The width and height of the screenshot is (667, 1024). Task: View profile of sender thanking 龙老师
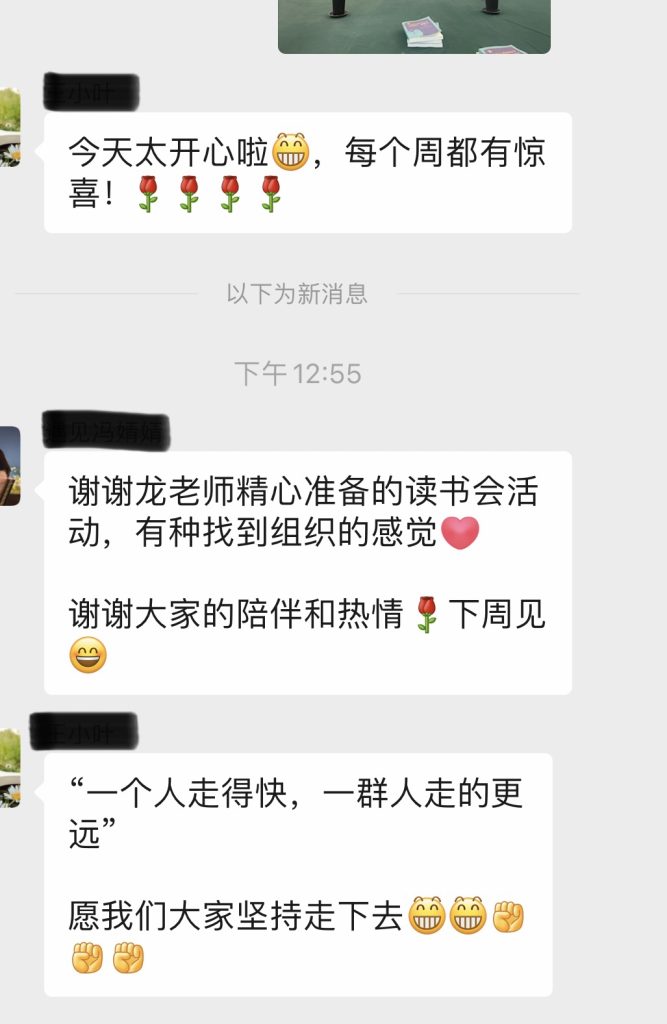click(9, 466)
